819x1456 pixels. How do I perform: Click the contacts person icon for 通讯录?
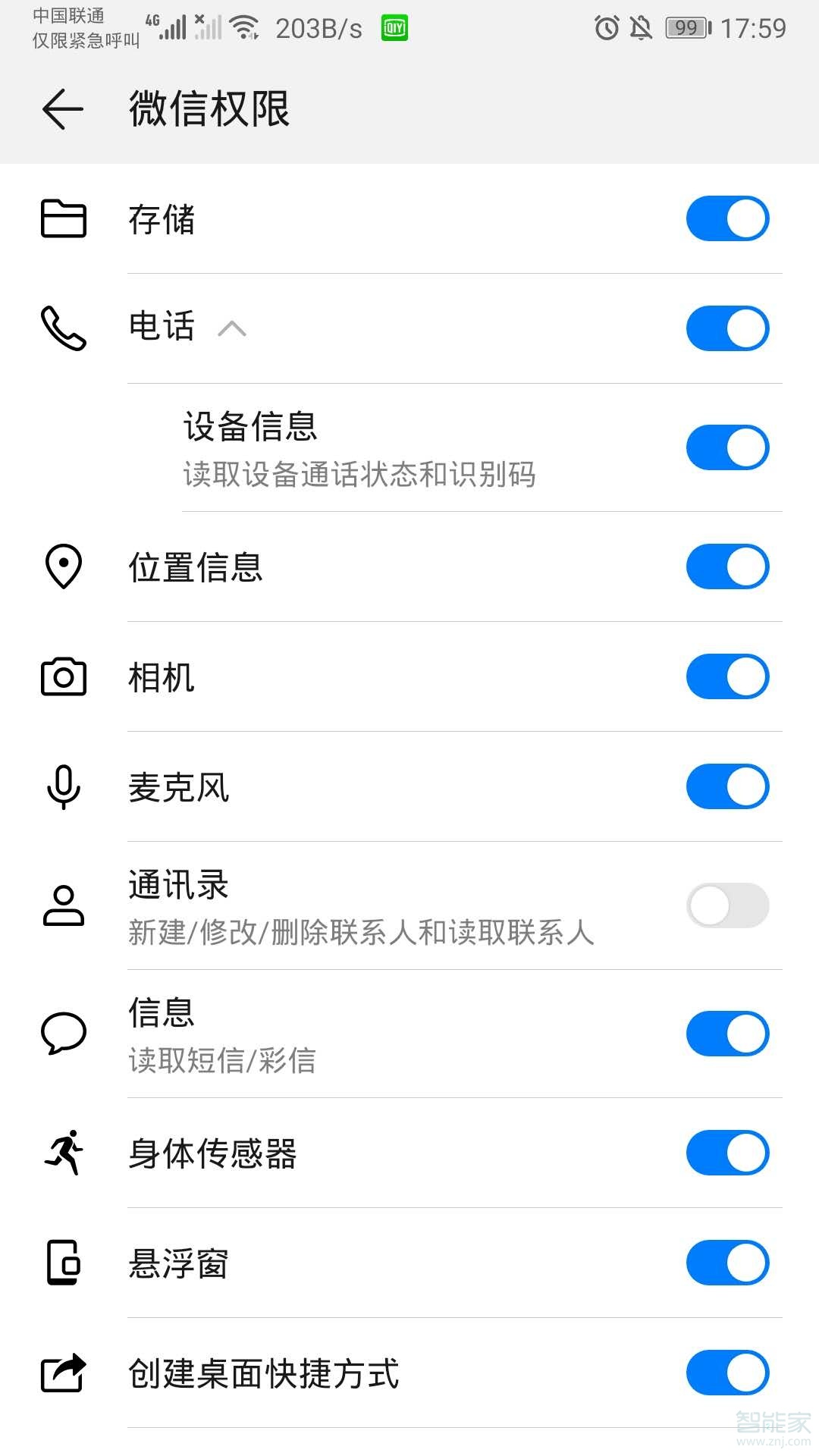64,905
